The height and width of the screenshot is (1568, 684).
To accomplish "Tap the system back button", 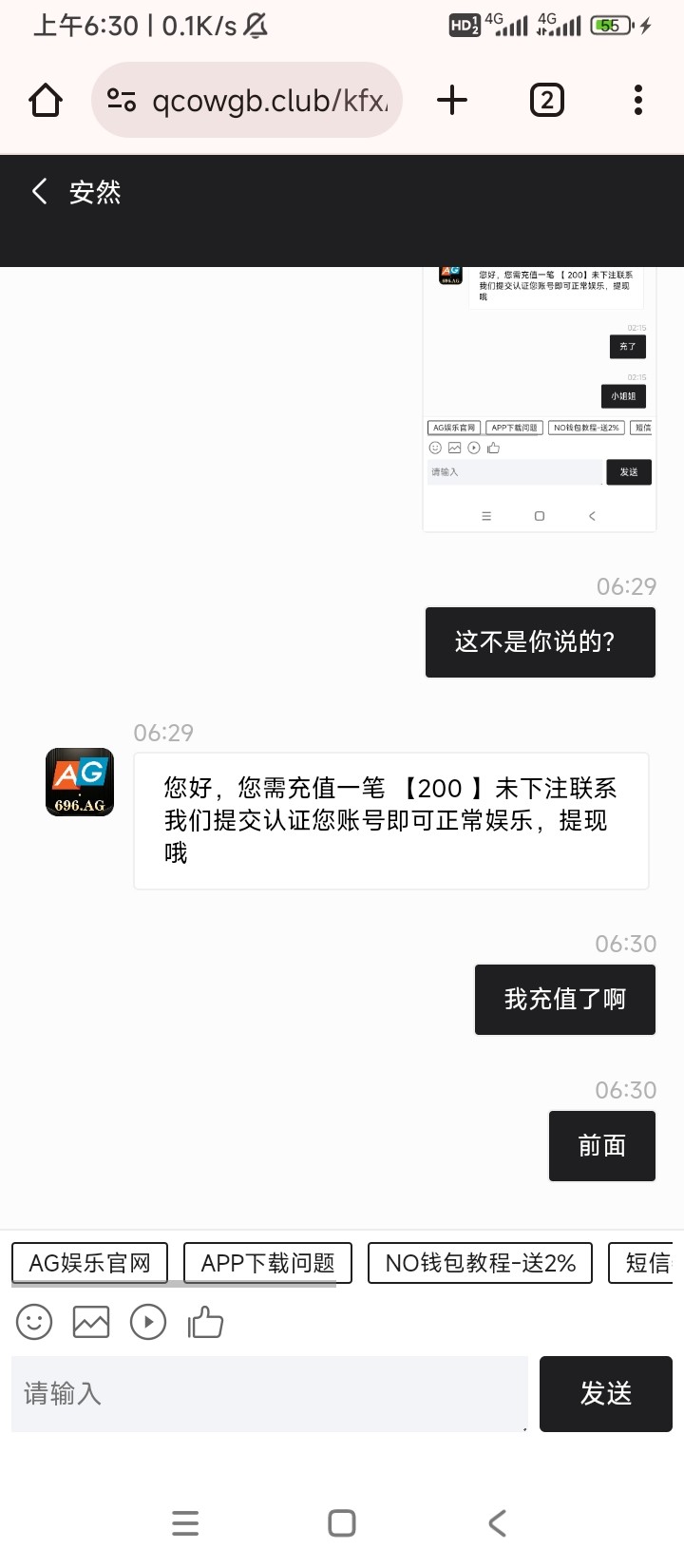I will click(x=497, y=1523).
